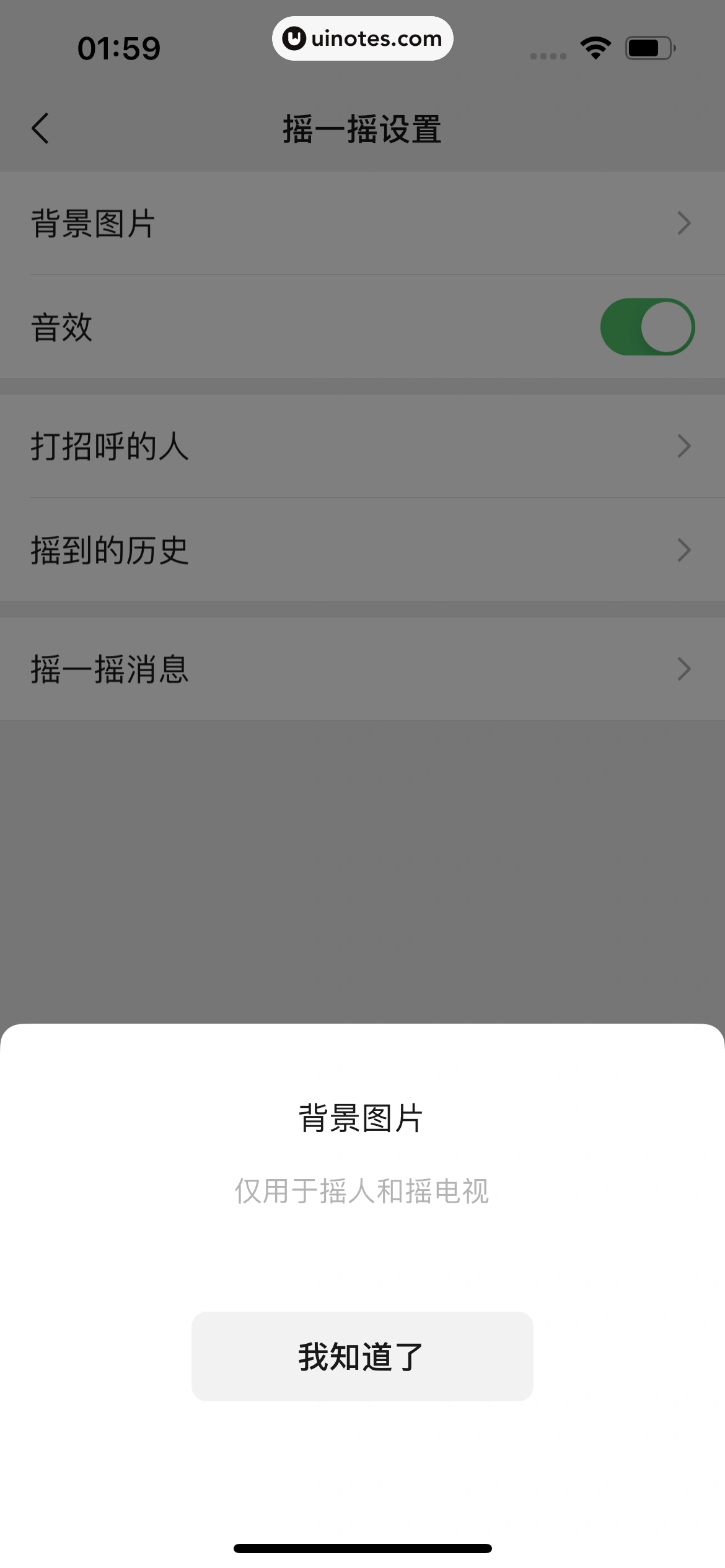Open 打招呼的人 list

(x=362, y=446)
